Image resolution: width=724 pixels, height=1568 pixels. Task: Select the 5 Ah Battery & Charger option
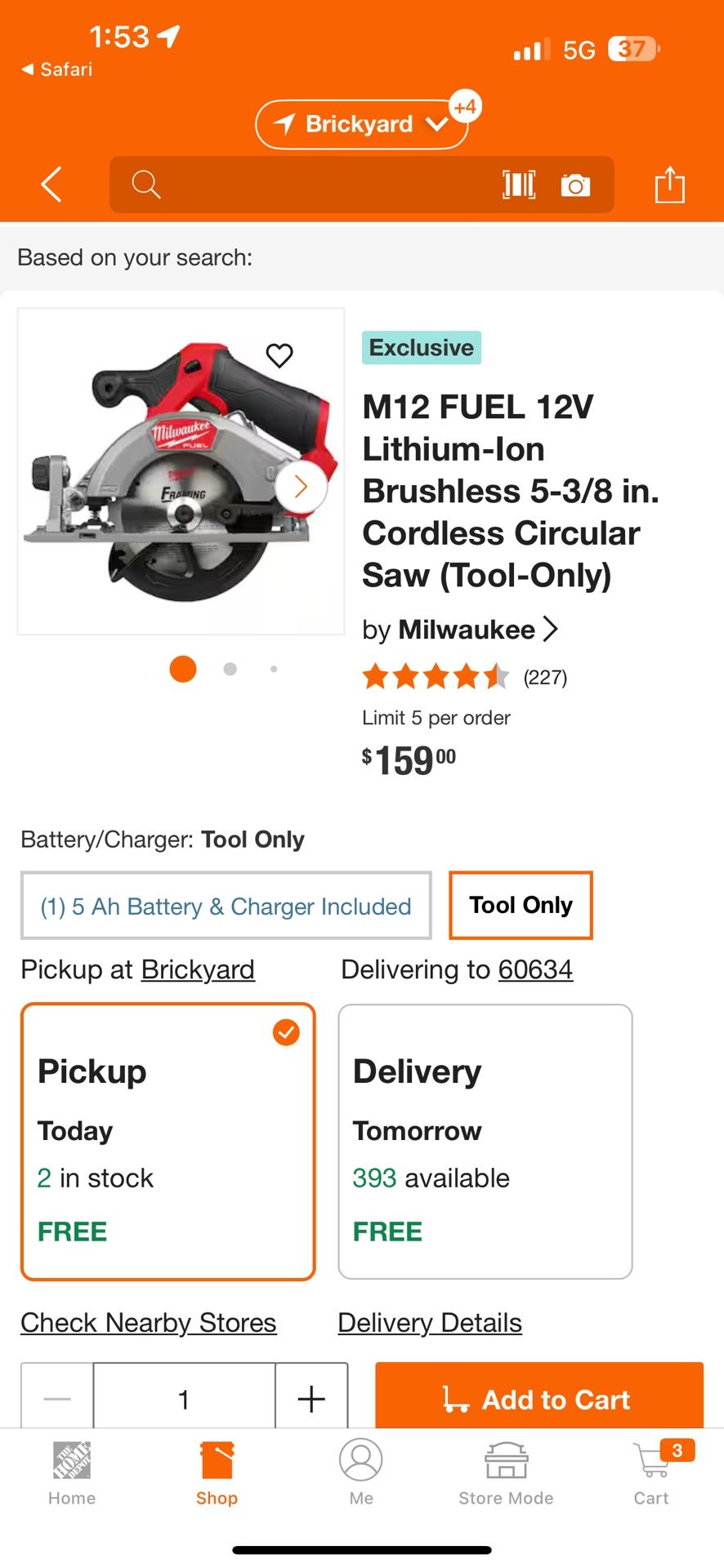pos(225,906)
